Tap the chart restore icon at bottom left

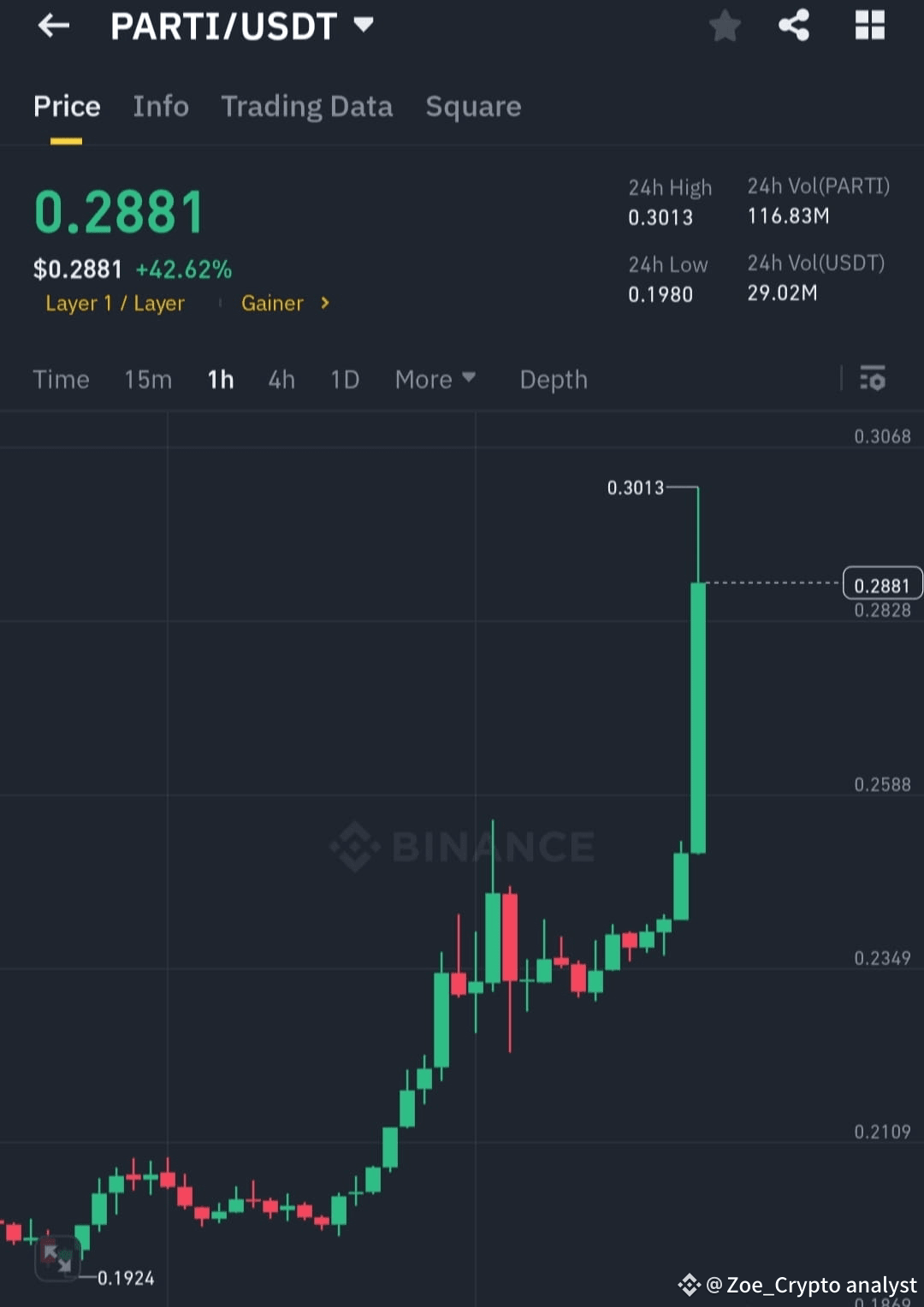60,1257
